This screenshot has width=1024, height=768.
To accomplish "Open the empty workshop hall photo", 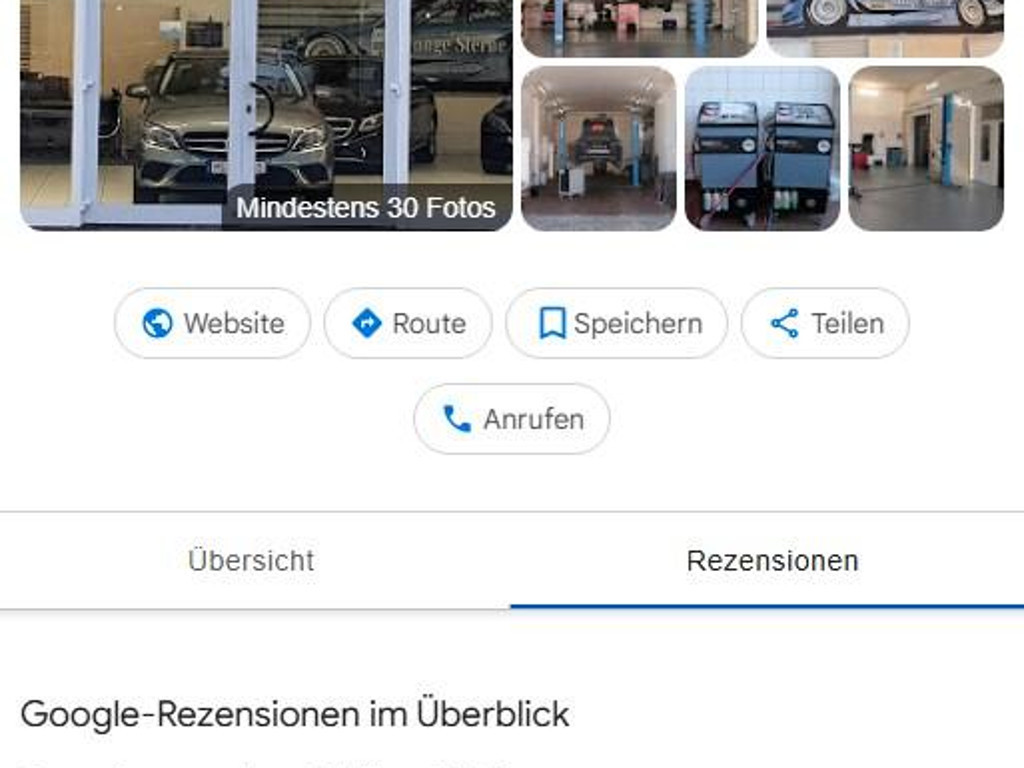I will tap(925, 148).
